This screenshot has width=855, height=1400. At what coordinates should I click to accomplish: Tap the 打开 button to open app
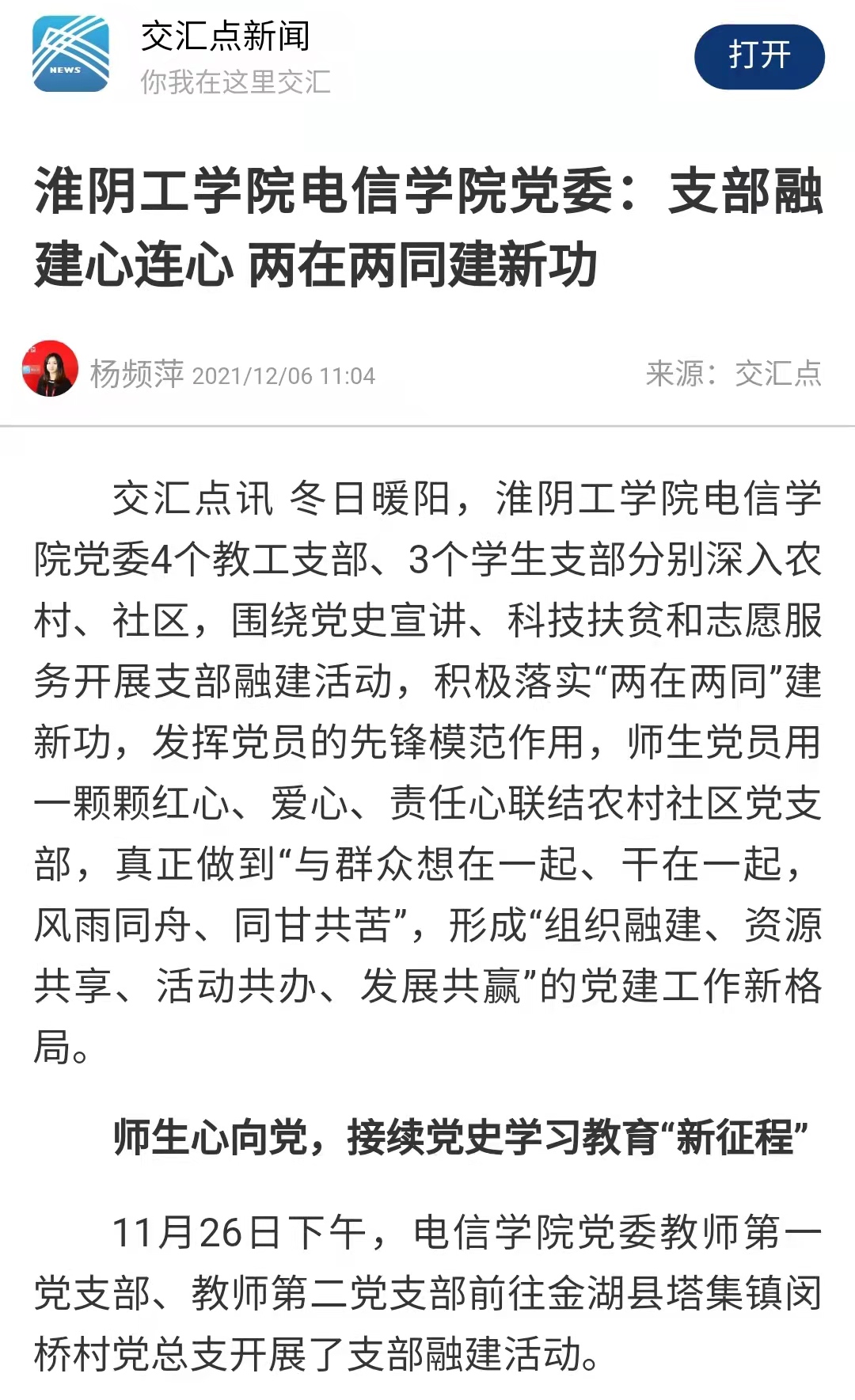coord(758,56)
